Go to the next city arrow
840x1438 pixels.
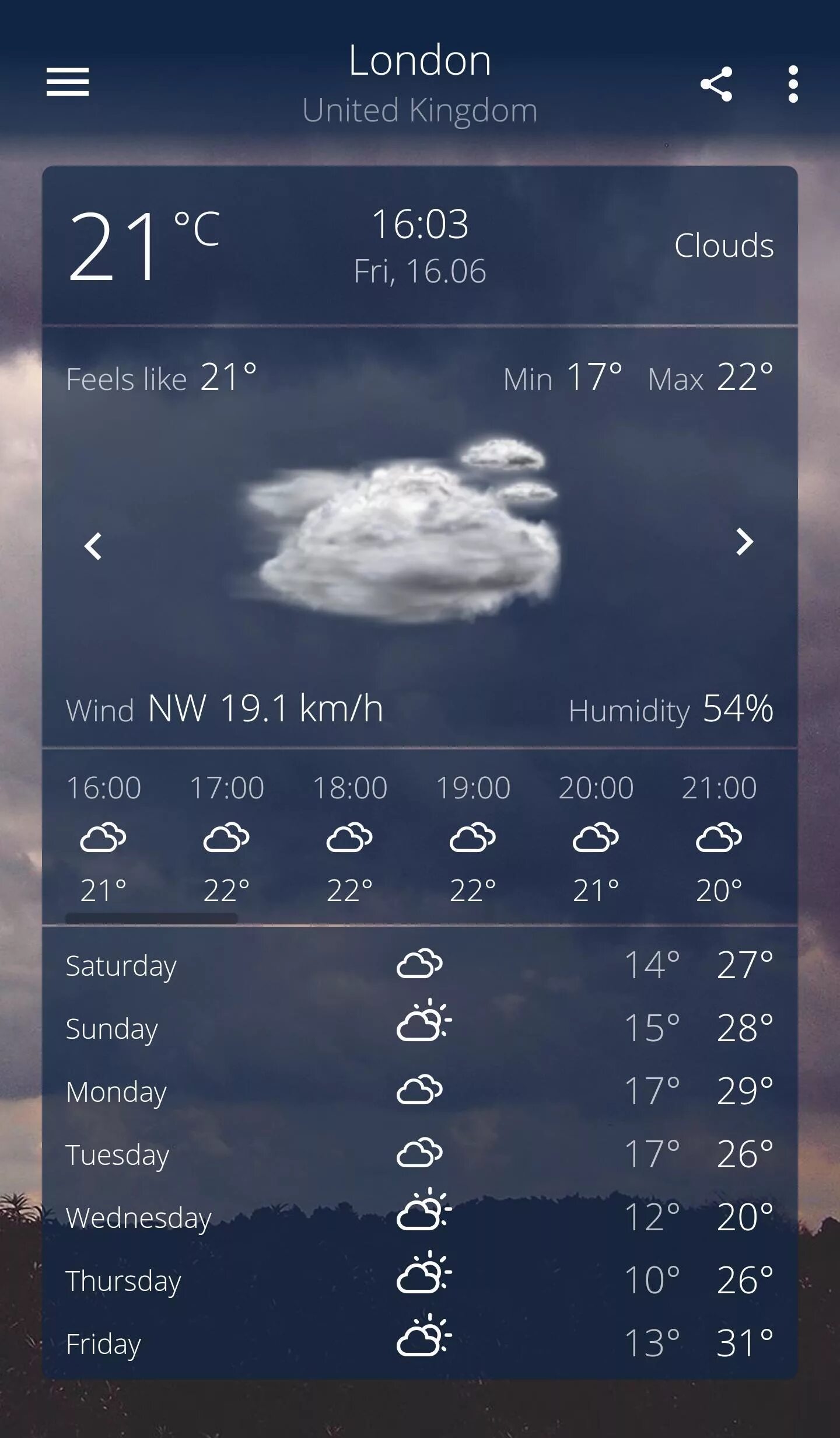click(744, 542)
